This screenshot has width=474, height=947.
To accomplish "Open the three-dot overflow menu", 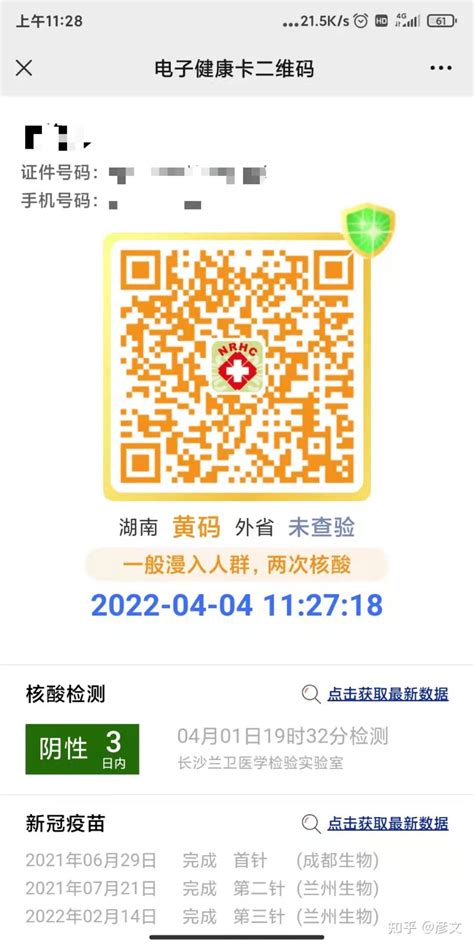I will [x=441, y=68].
